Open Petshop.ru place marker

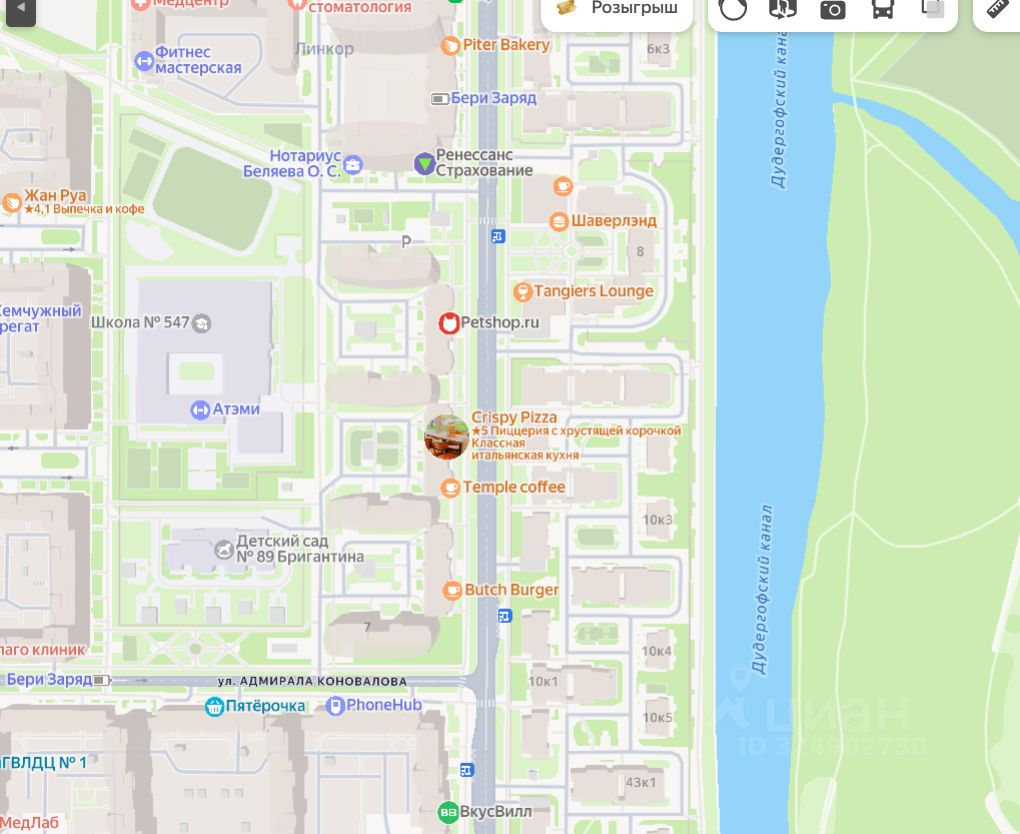click(449, 323)
